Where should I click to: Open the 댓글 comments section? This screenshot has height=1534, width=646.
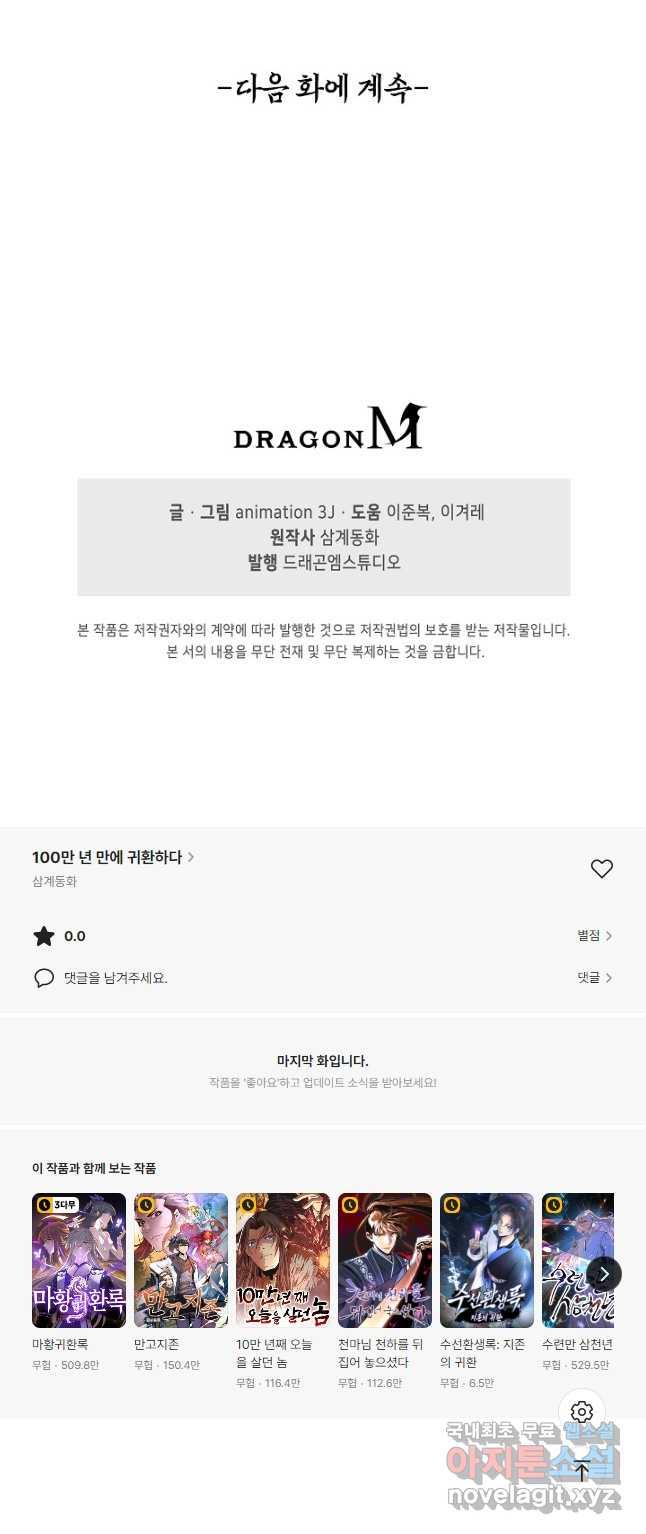(x=594, y=978)
